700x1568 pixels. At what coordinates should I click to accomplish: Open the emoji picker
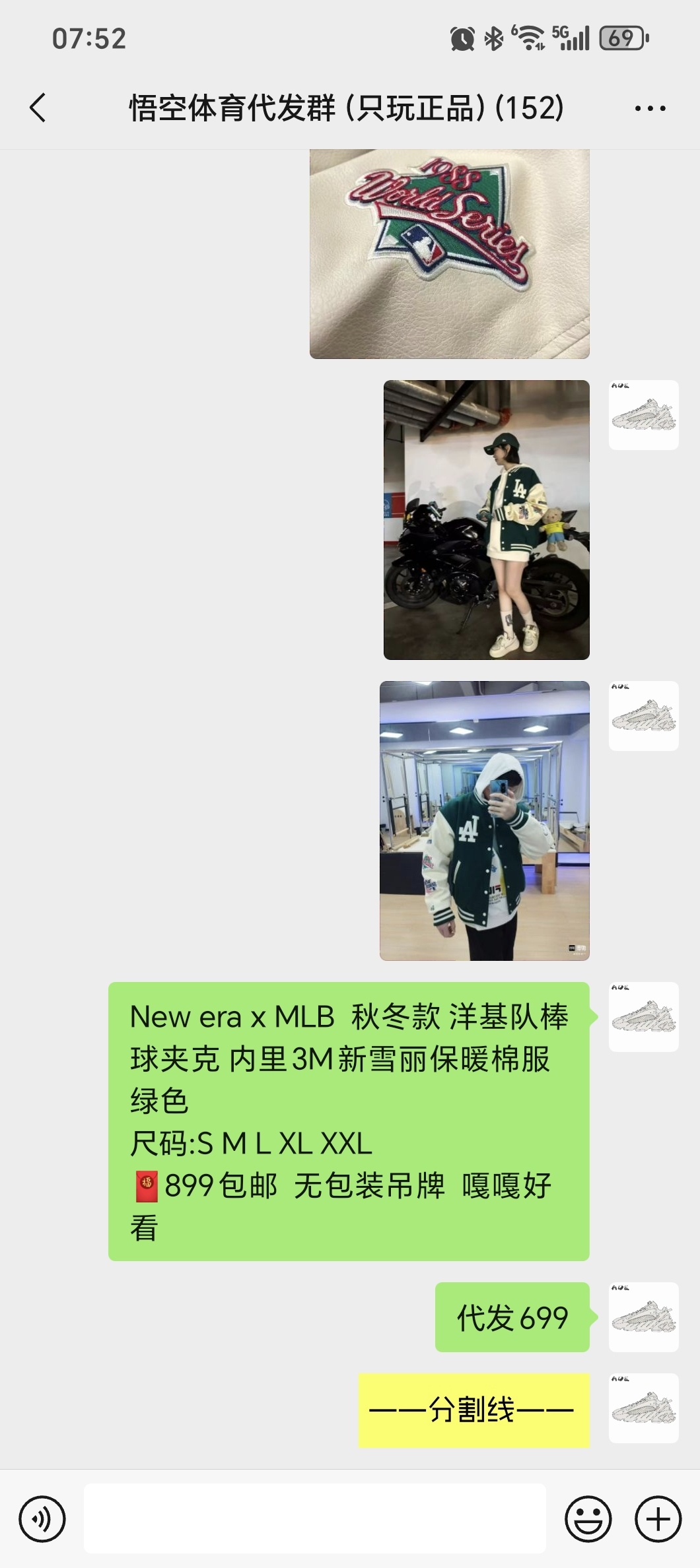click(x=588, y=1519)
